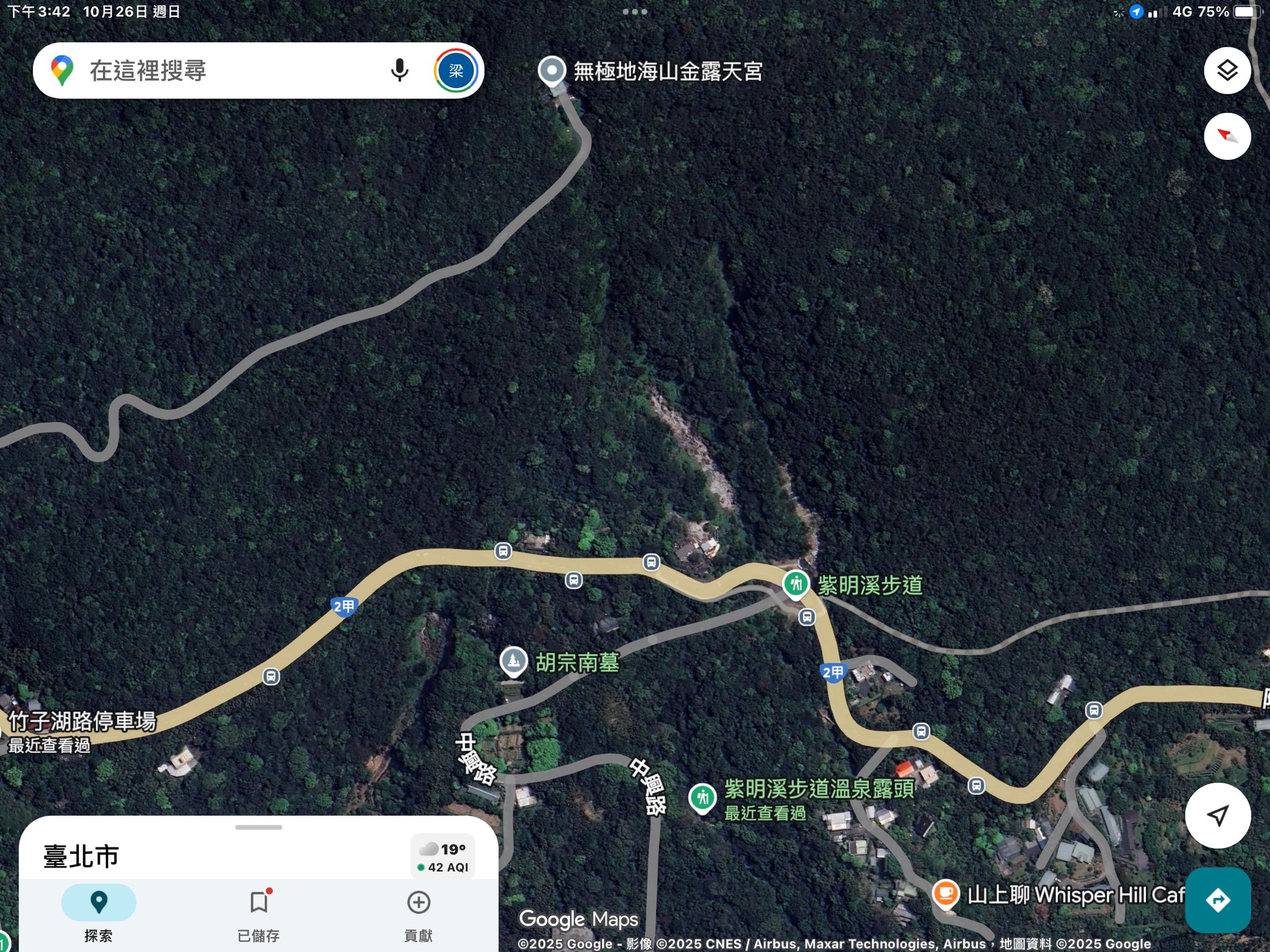Select the 紫明溪步道溫泉露頭 marker
The width and height of the screenshot is (1270, 952).
703,798
